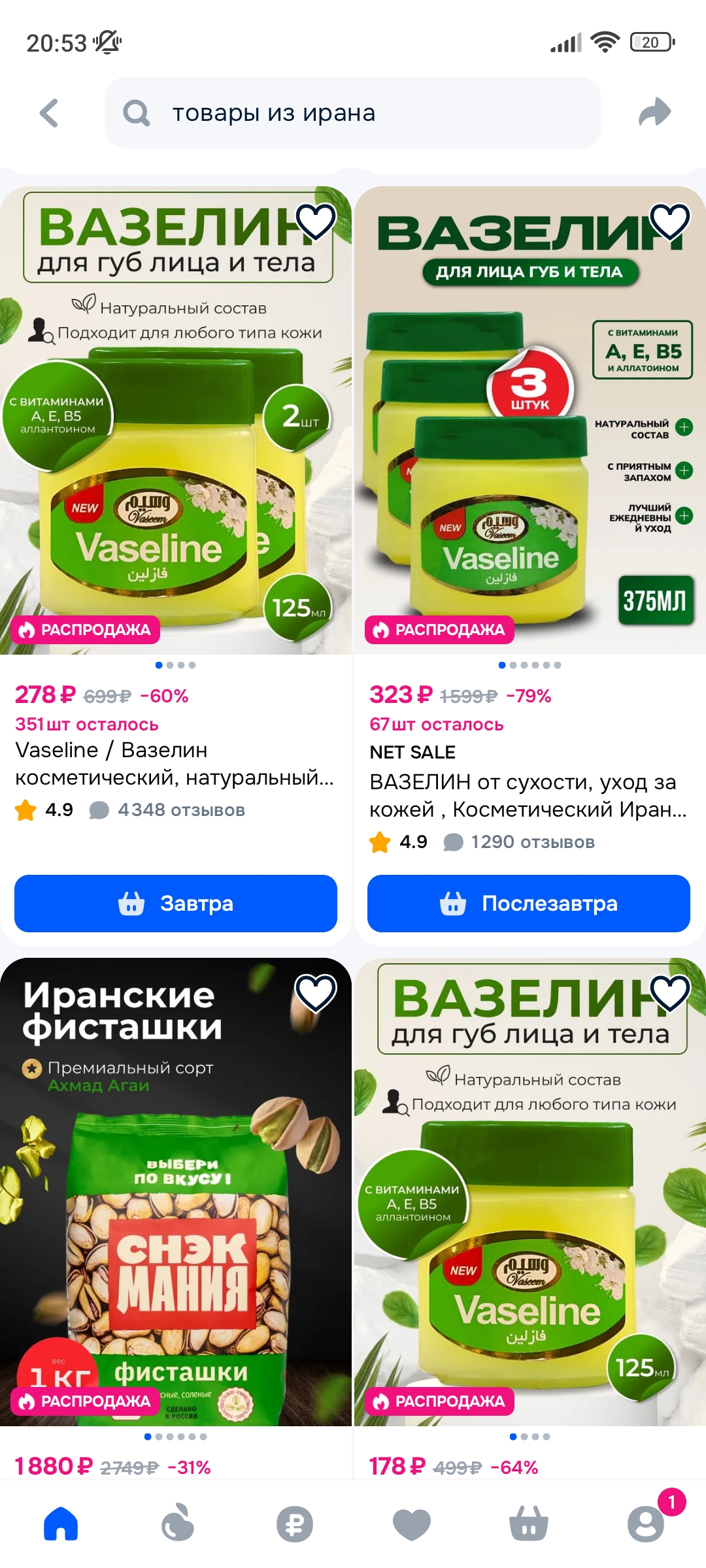Screen dimensions: 706x1568
Task: Add to cart with 'Послезавтра' delivery
Action: (x=529, y=904)
